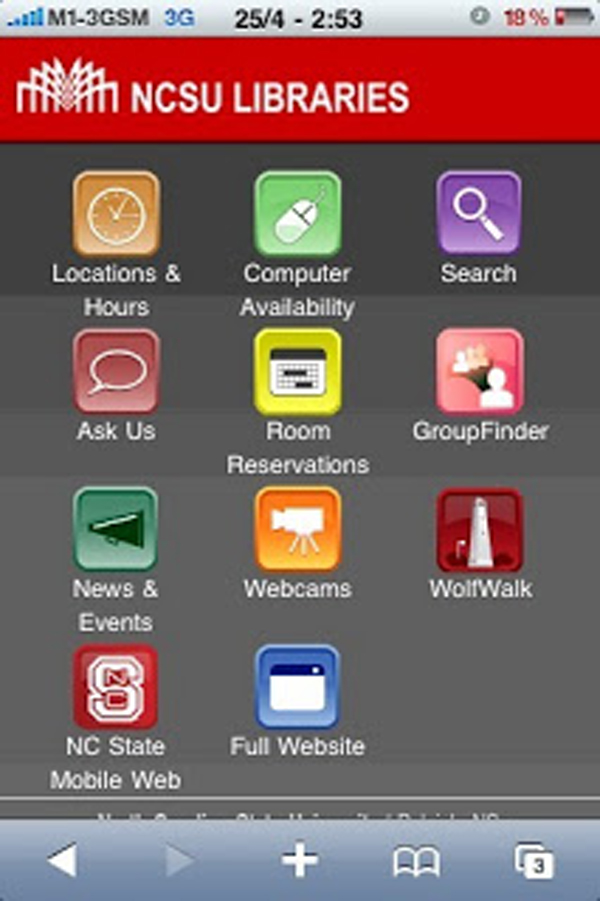Image resolution: width=600 pixels, height=901 pixels.
Task: View the open browser pages
Action: point(534,861)
